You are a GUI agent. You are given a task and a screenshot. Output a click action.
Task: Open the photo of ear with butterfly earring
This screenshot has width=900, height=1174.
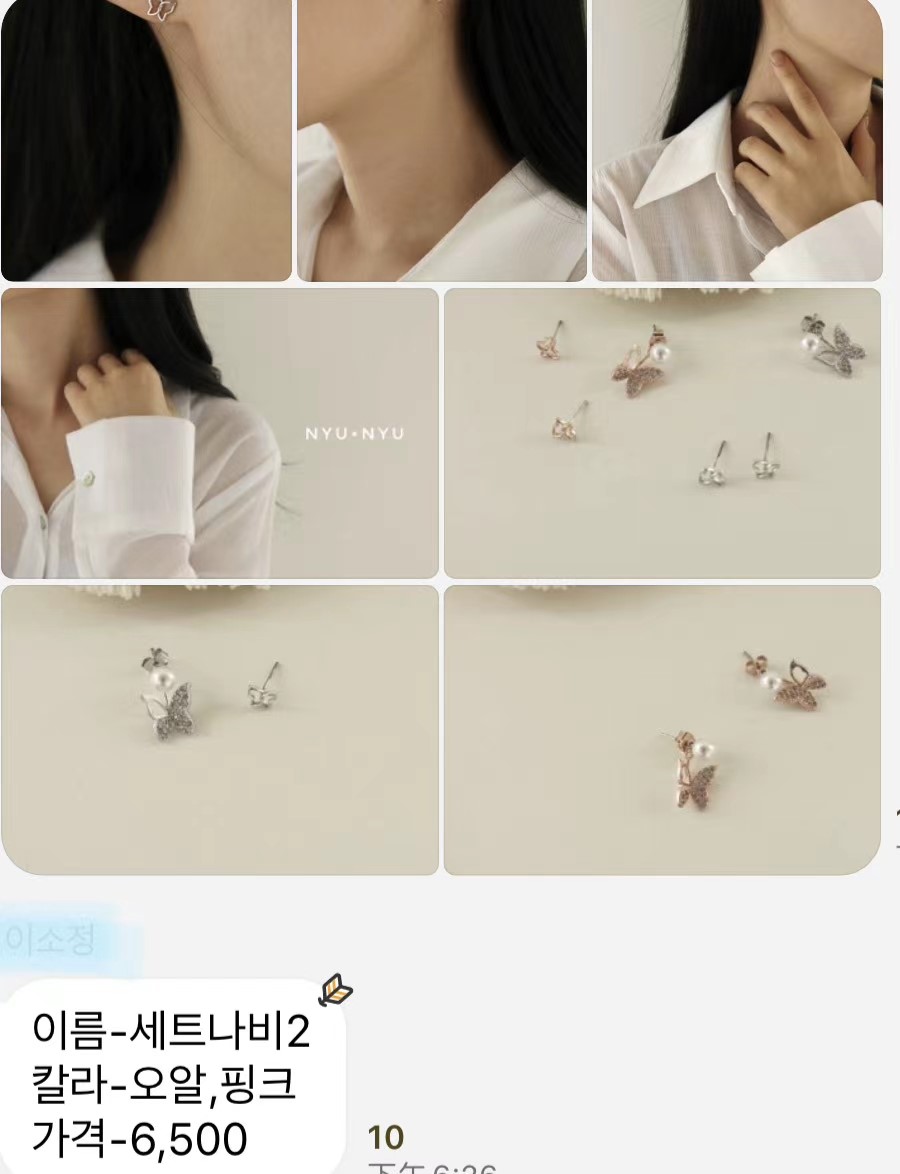[146, 140]
